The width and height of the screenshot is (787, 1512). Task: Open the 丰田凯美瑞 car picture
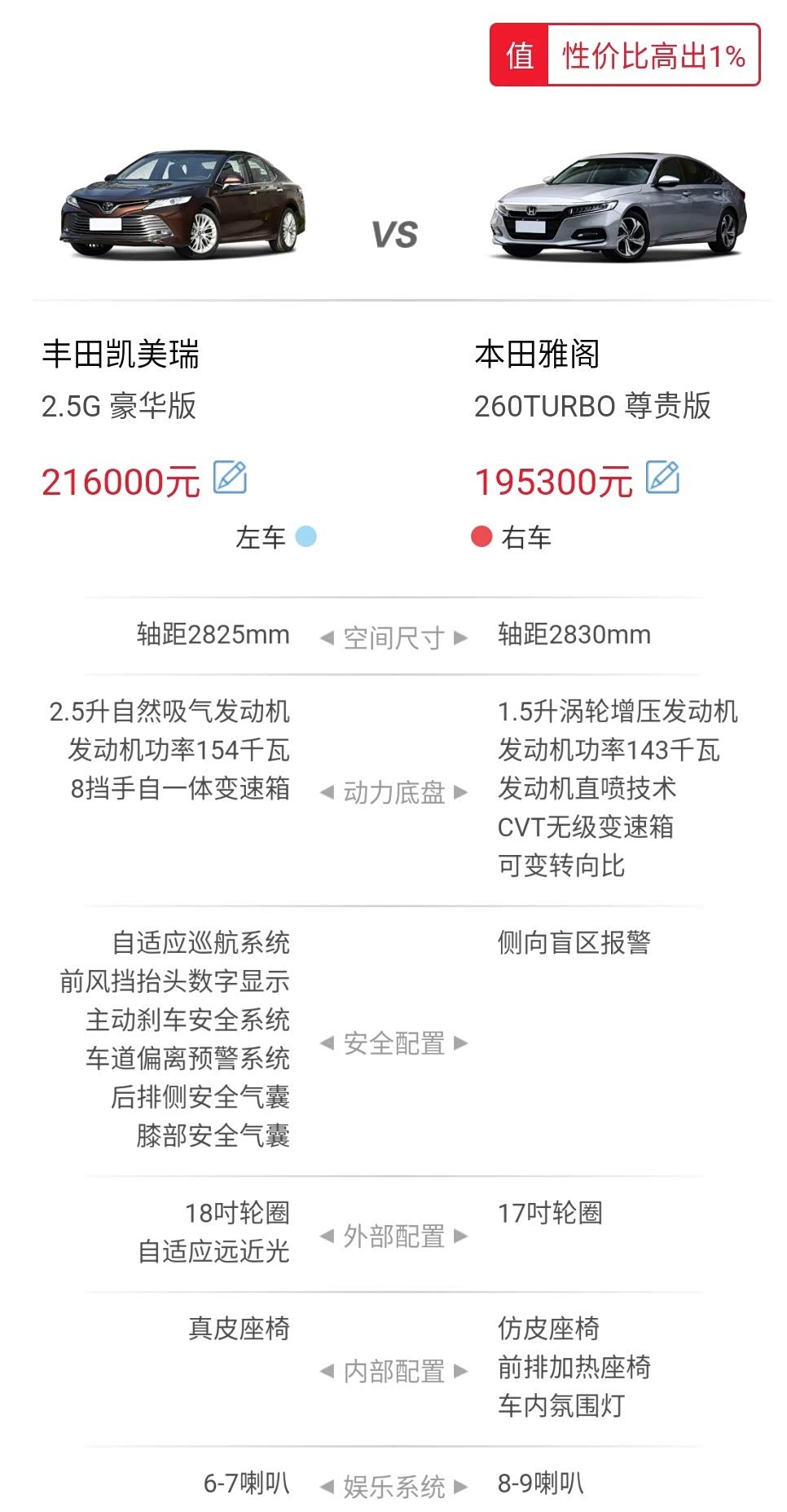pyautogui.click(x=183, y=204)
